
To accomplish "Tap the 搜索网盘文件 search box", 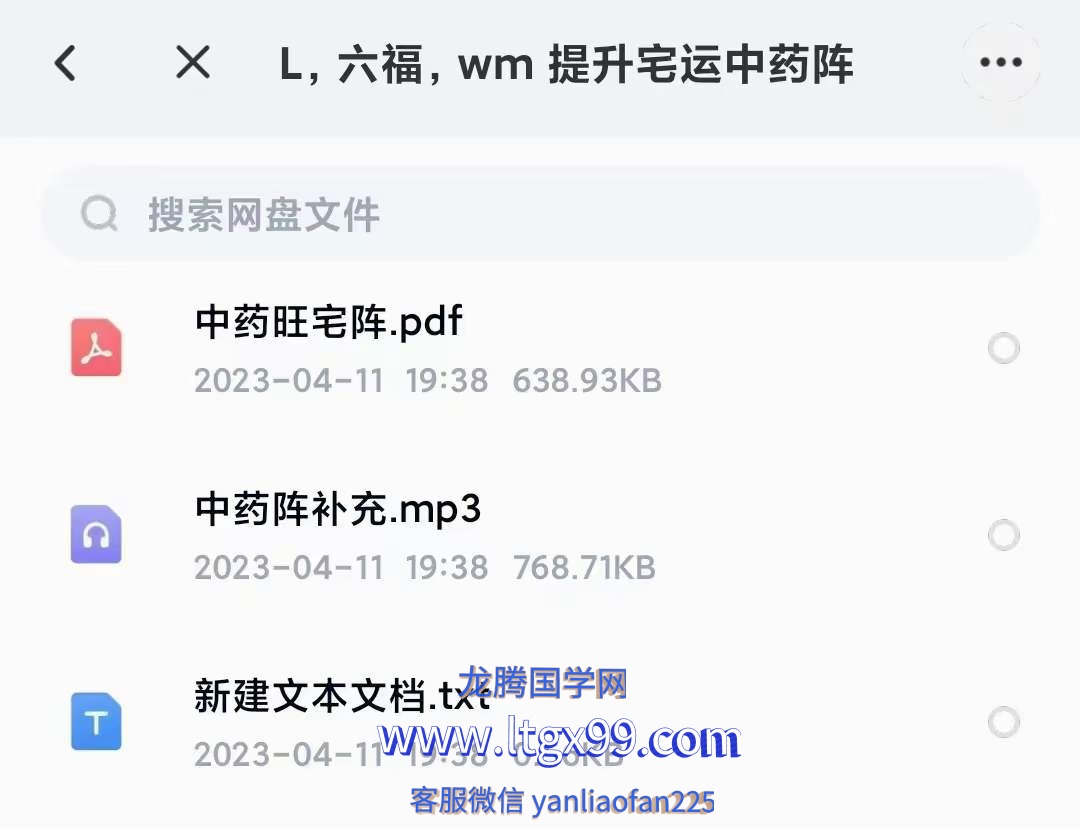I will [540, 214].
